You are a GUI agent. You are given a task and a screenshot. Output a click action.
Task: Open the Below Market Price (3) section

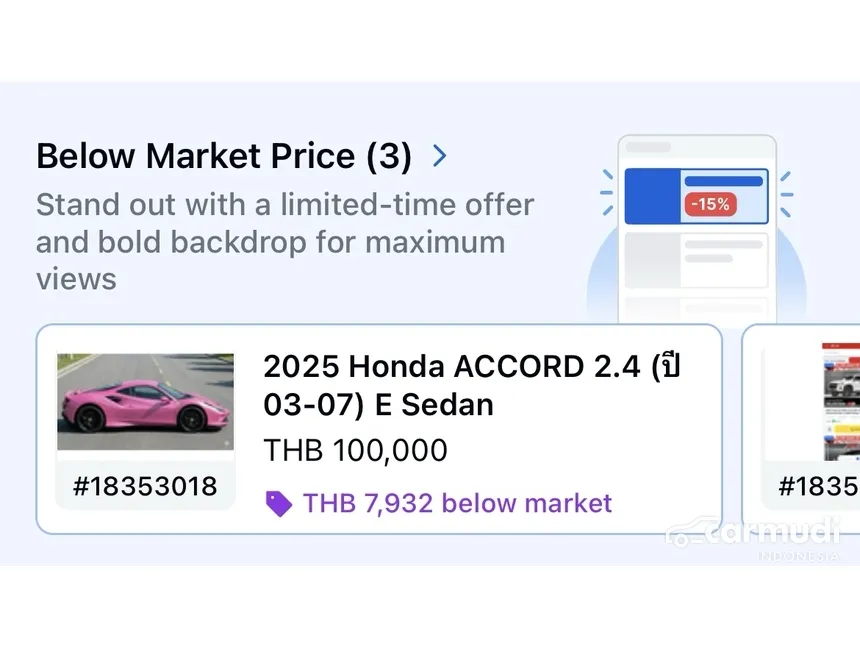(242, 157)
